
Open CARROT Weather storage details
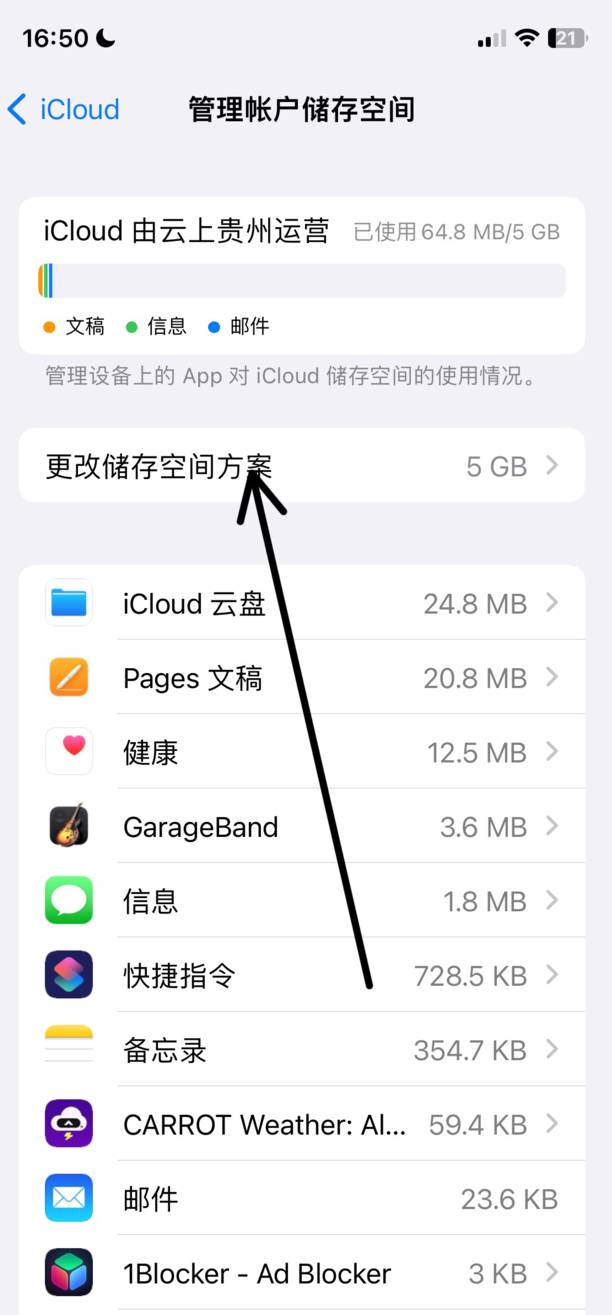click(301, 1124)
